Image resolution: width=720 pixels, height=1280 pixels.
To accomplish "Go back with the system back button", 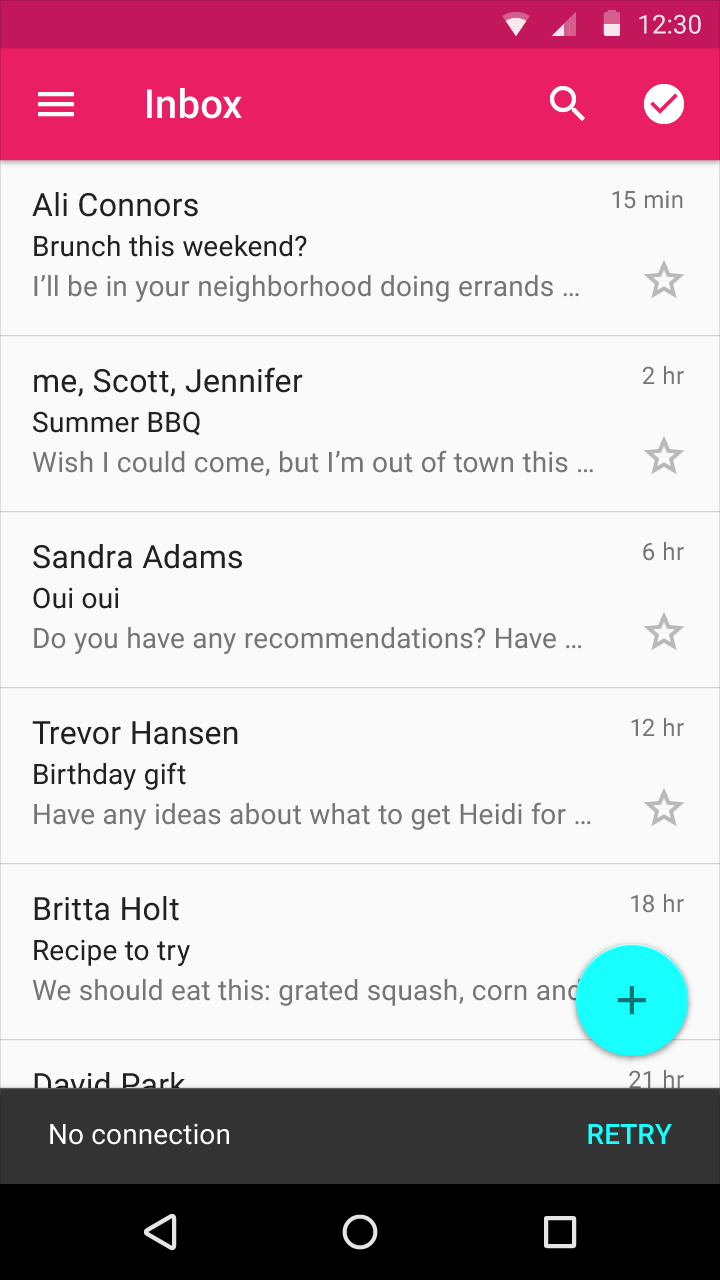I will click(x=161, y=1232).
